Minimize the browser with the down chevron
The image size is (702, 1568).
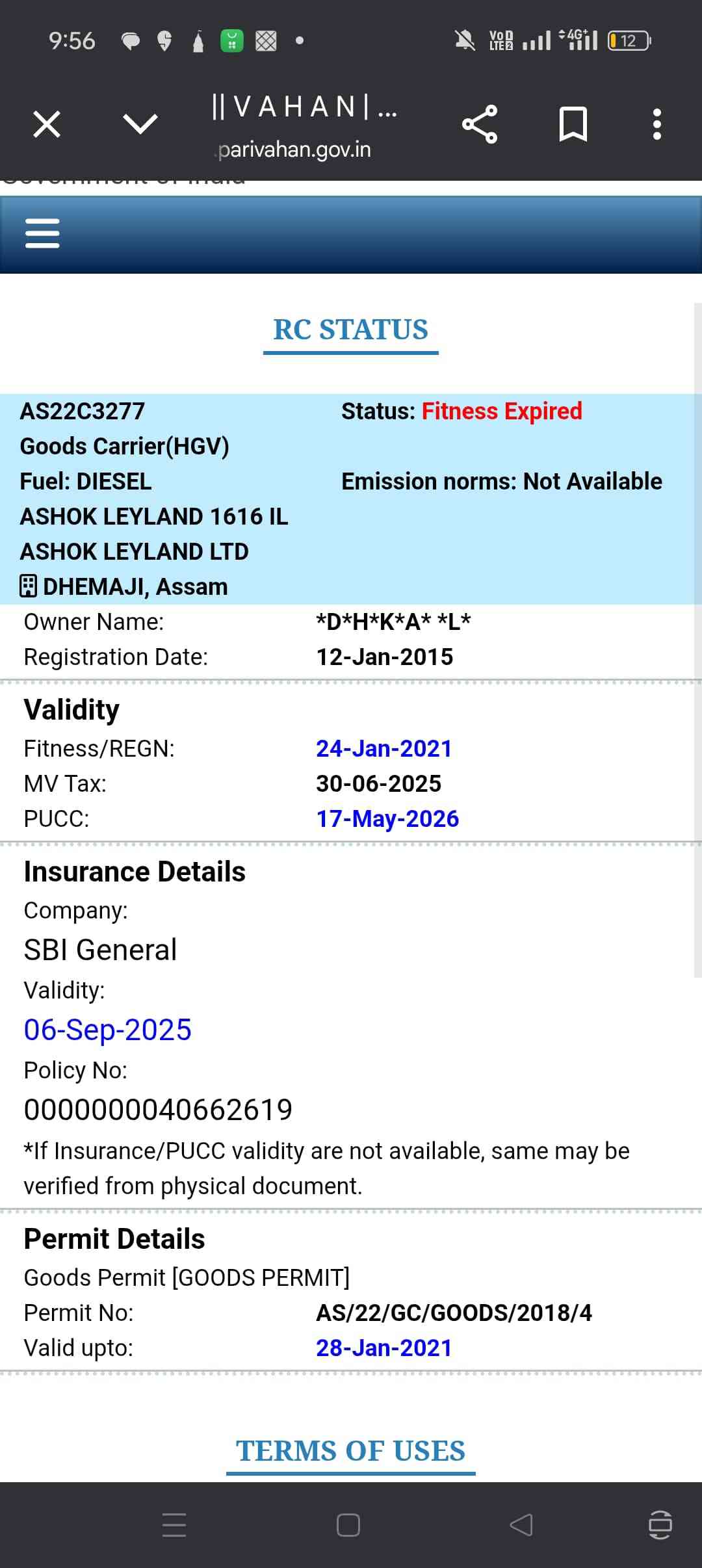coord(140,124)
